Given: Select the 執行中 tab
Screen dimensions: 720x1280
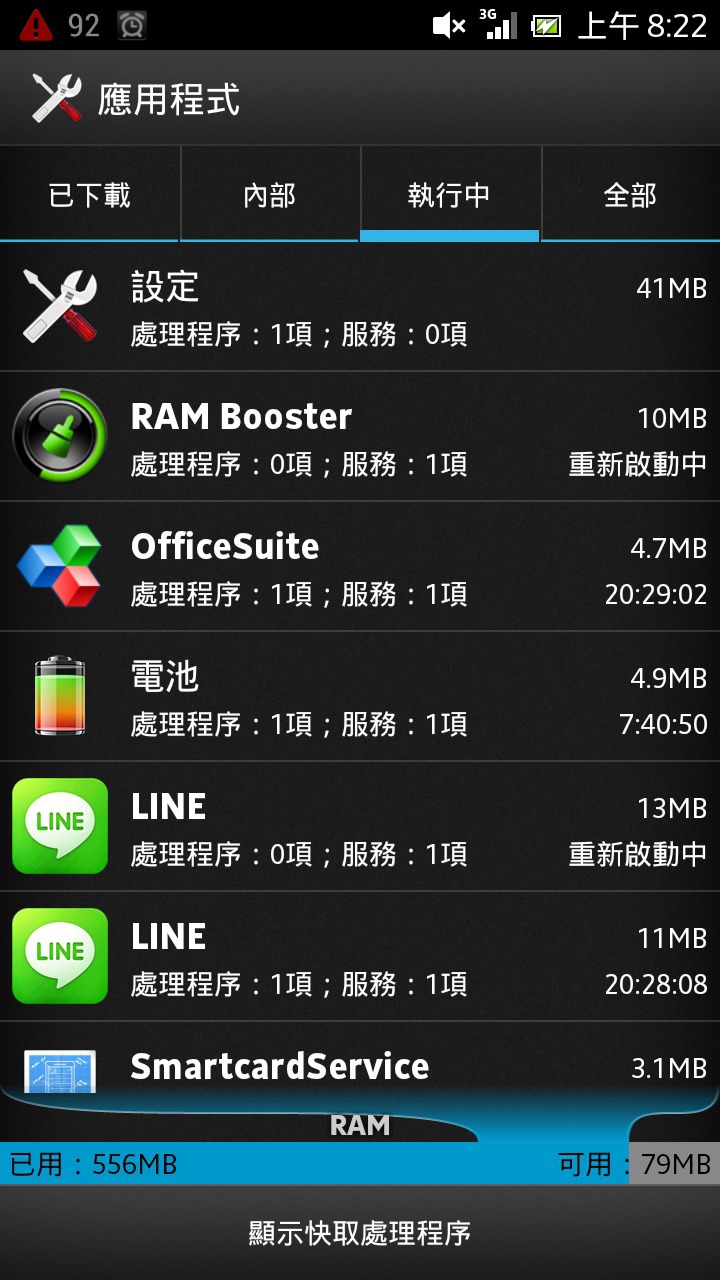Looking at the screenshot, I should click(449, 195).
